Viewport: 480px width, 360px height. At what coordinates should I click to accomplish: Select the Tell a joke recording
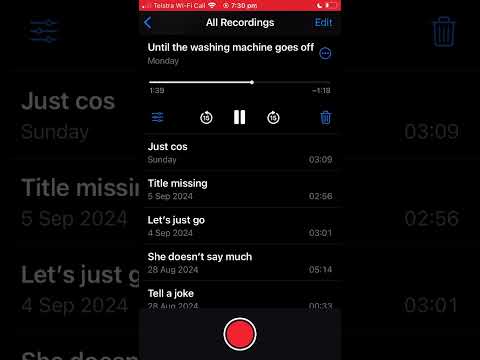point(240,296)
